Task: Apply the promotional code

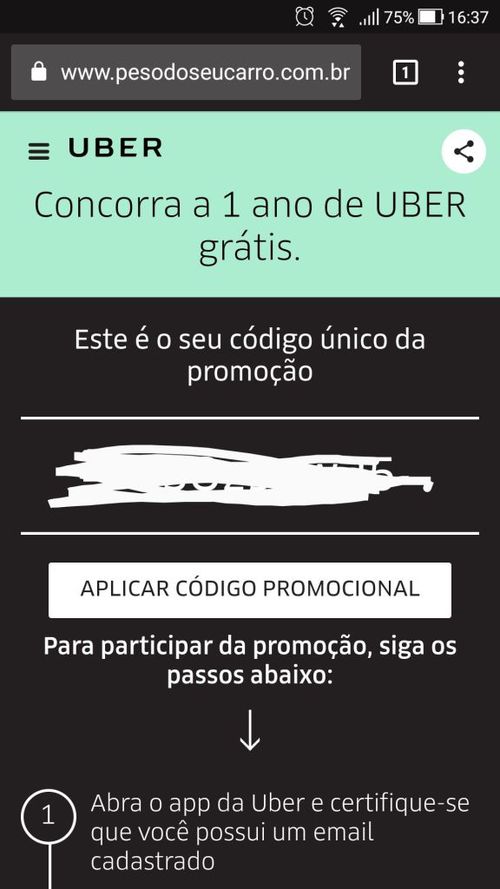Action: click(x=250, y=590)
